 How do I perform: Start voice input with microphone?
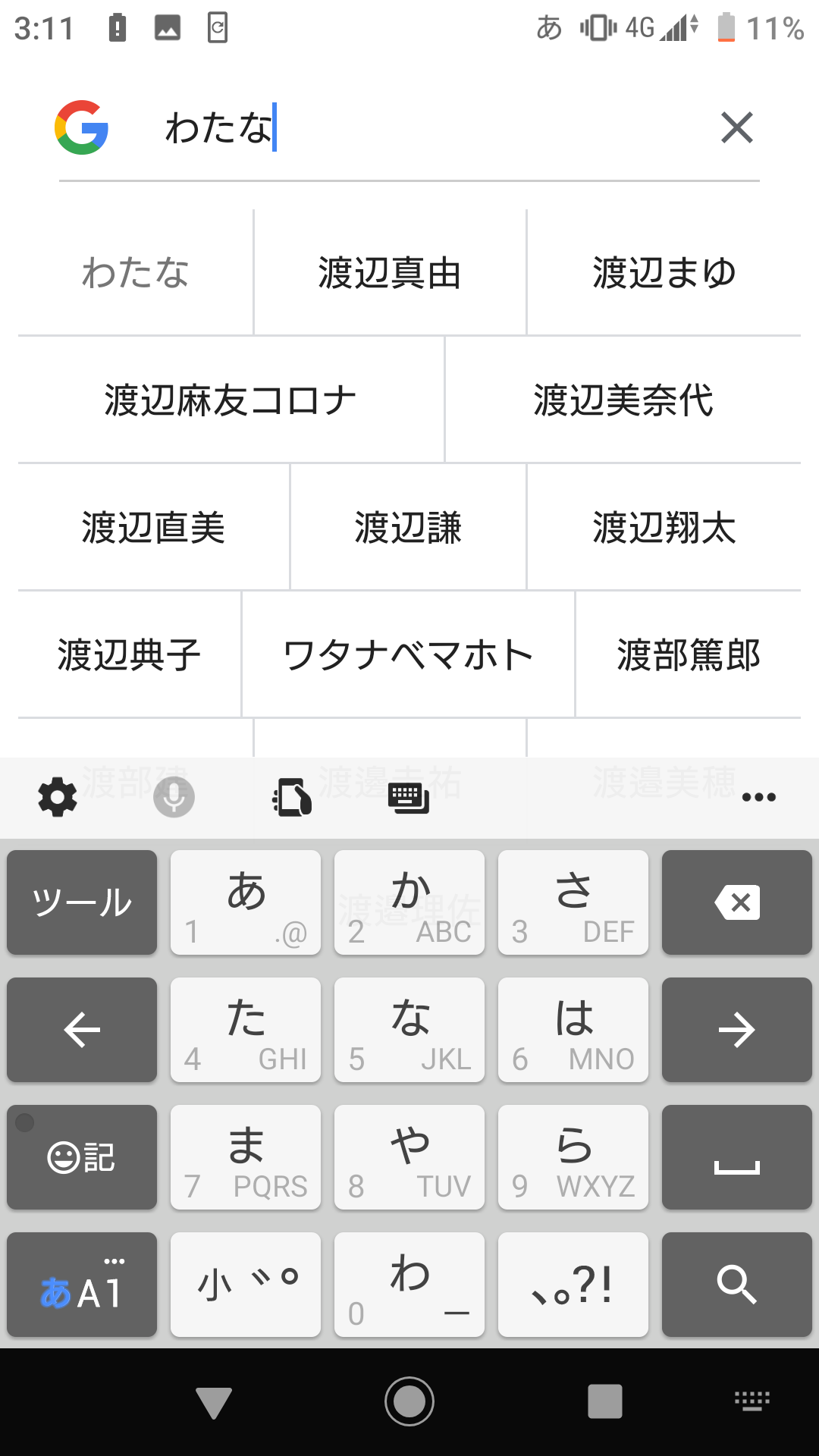click(x=174, y=797)
